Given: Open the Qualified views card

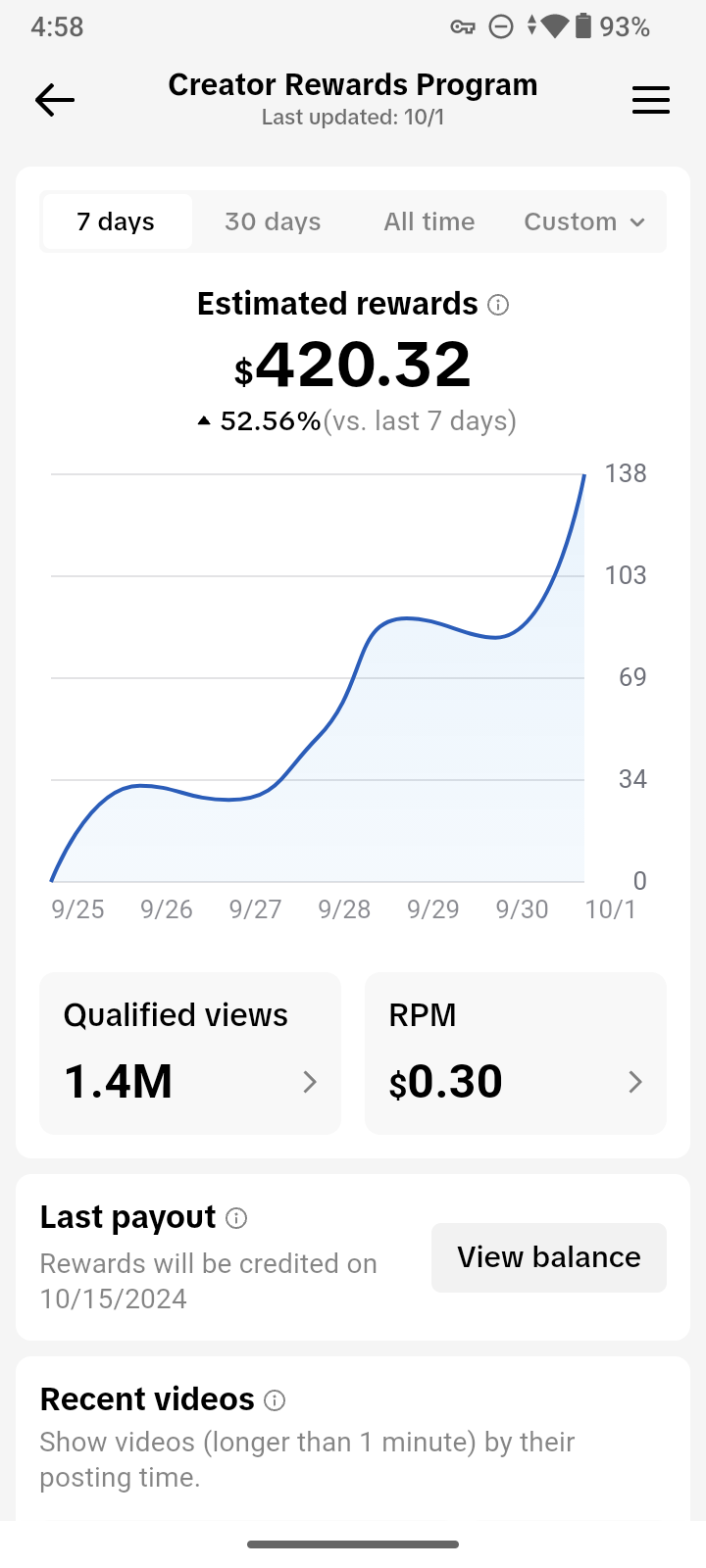Looking at the screenshot, I should (x=190, y=1053).
